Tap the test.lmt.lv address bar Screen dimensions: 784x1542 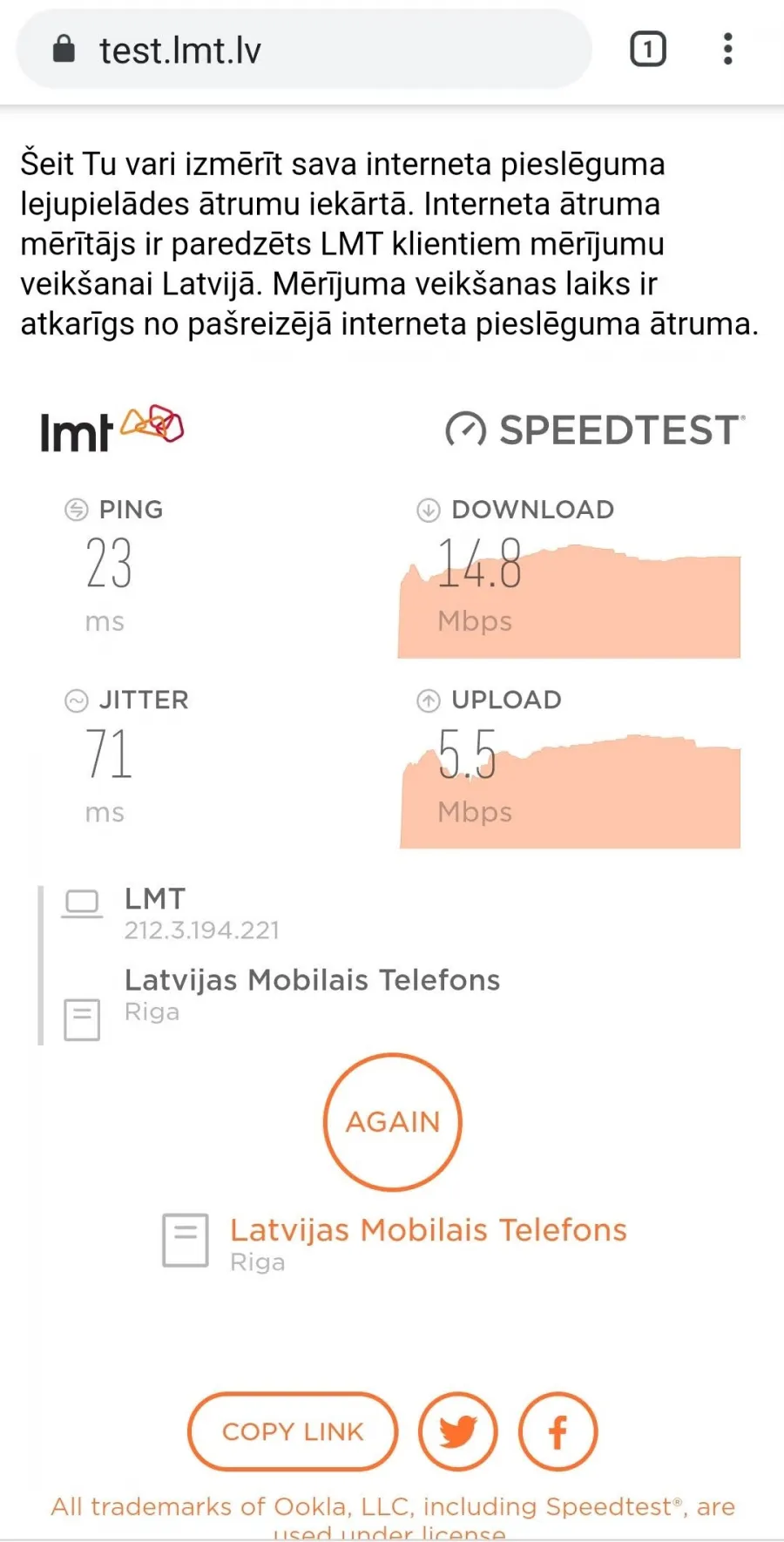[304, 50]
